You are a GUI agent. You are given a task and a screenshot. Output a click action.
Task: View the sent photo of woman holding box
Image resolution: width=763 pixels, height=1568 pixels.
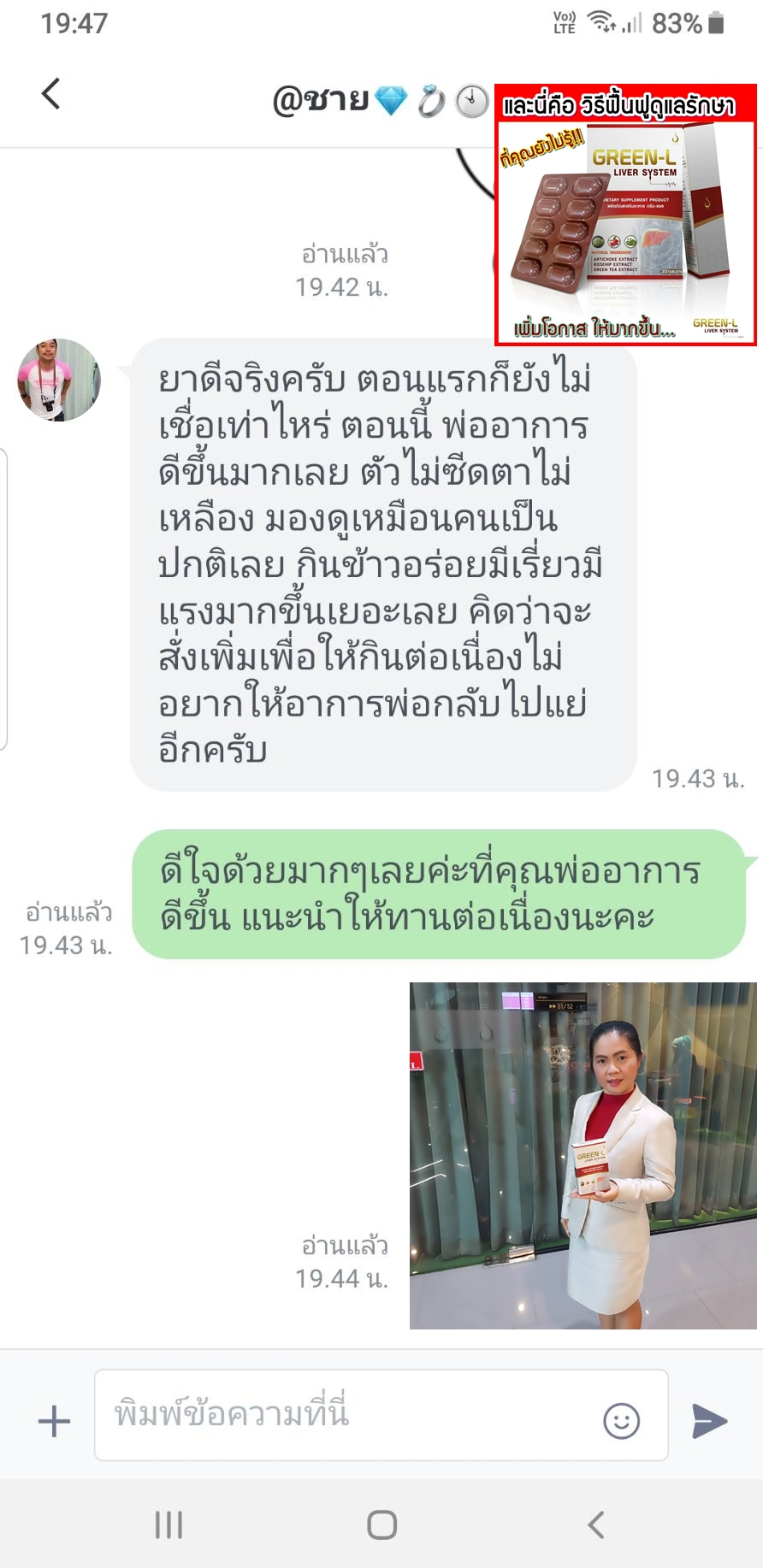point(583,1155)
